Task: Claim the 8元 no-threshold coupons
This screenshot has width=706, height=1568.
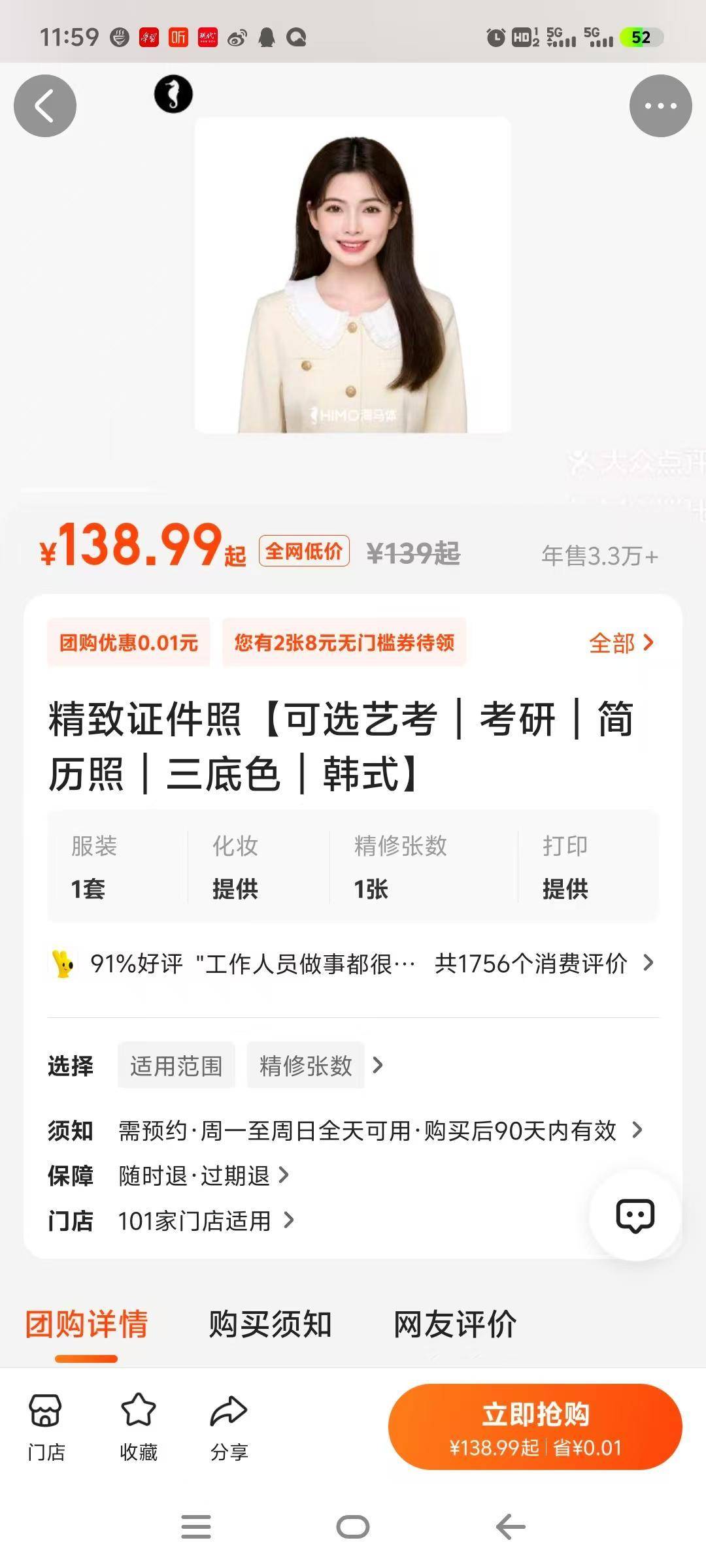Action: (x=344, y=643)
